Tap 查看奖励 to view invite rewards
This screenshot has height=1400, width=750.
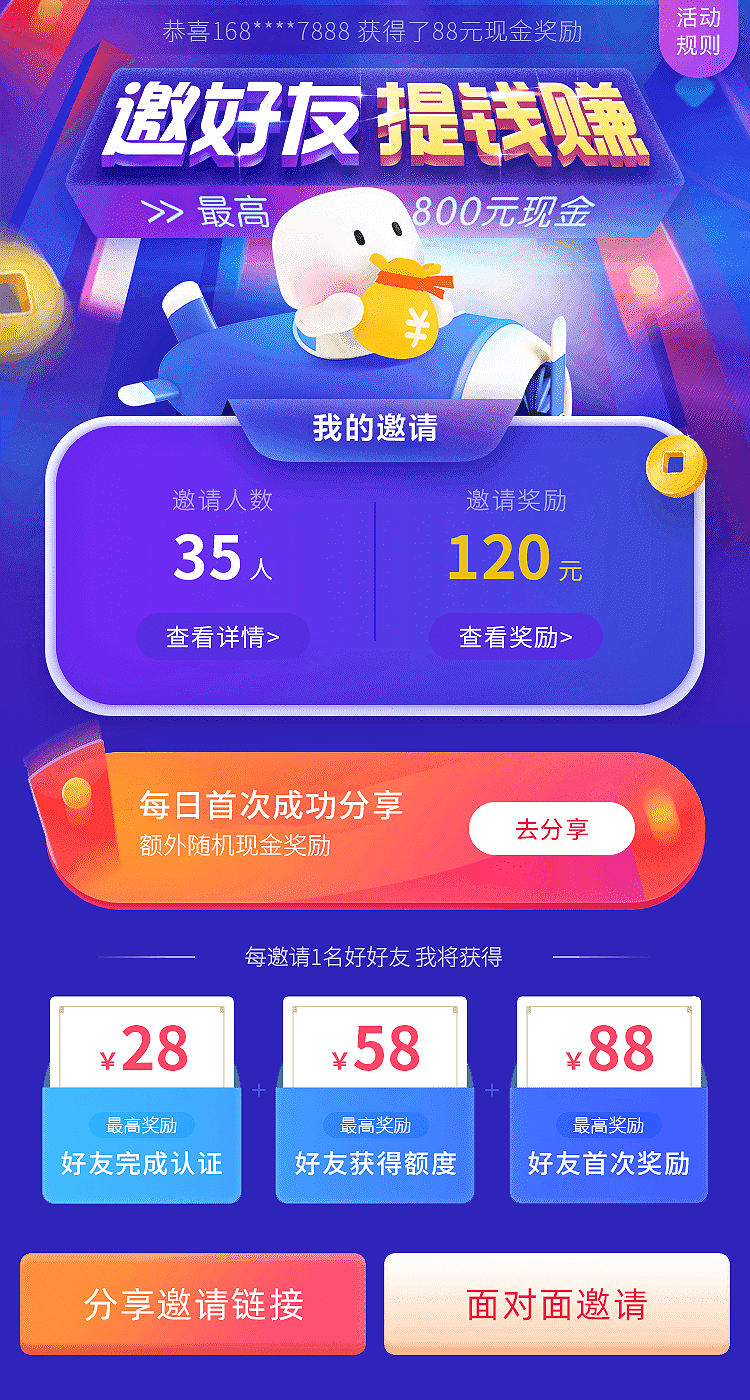[516, 637]
